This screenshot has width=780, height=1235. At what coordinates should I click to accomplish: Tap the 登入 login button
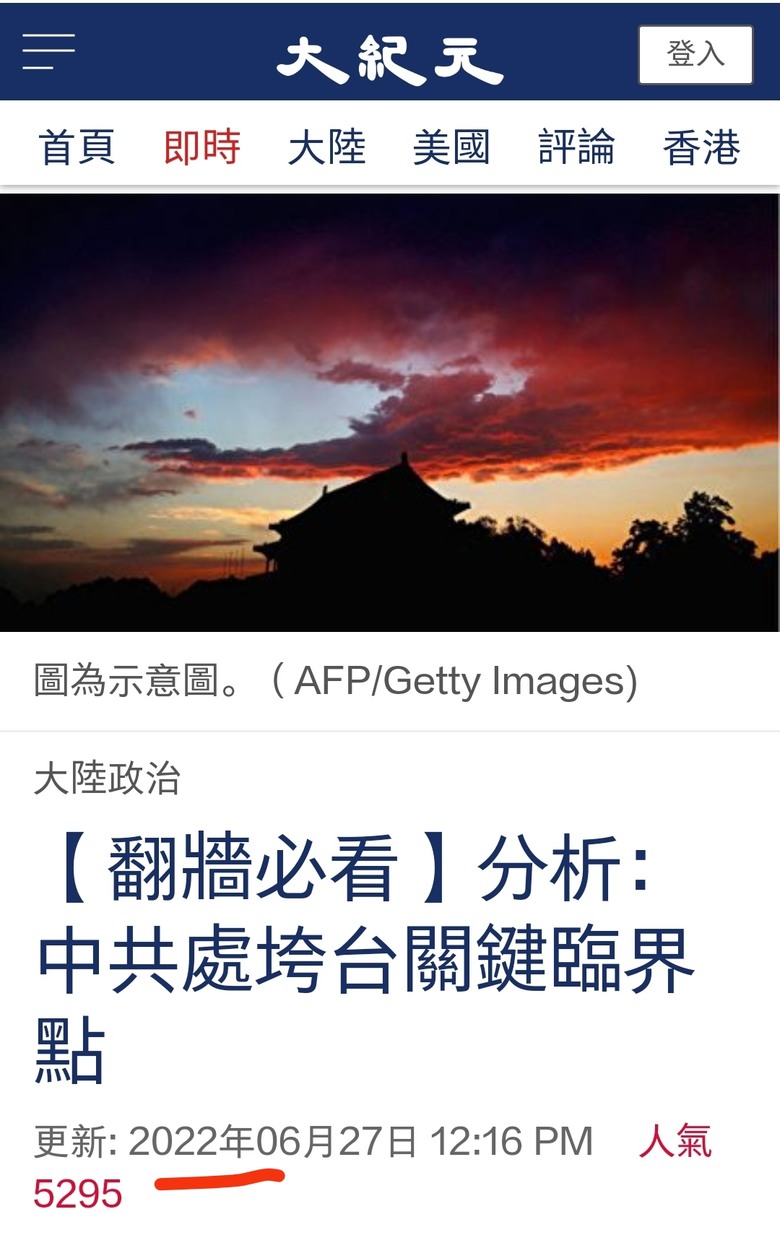click(695, 54)
